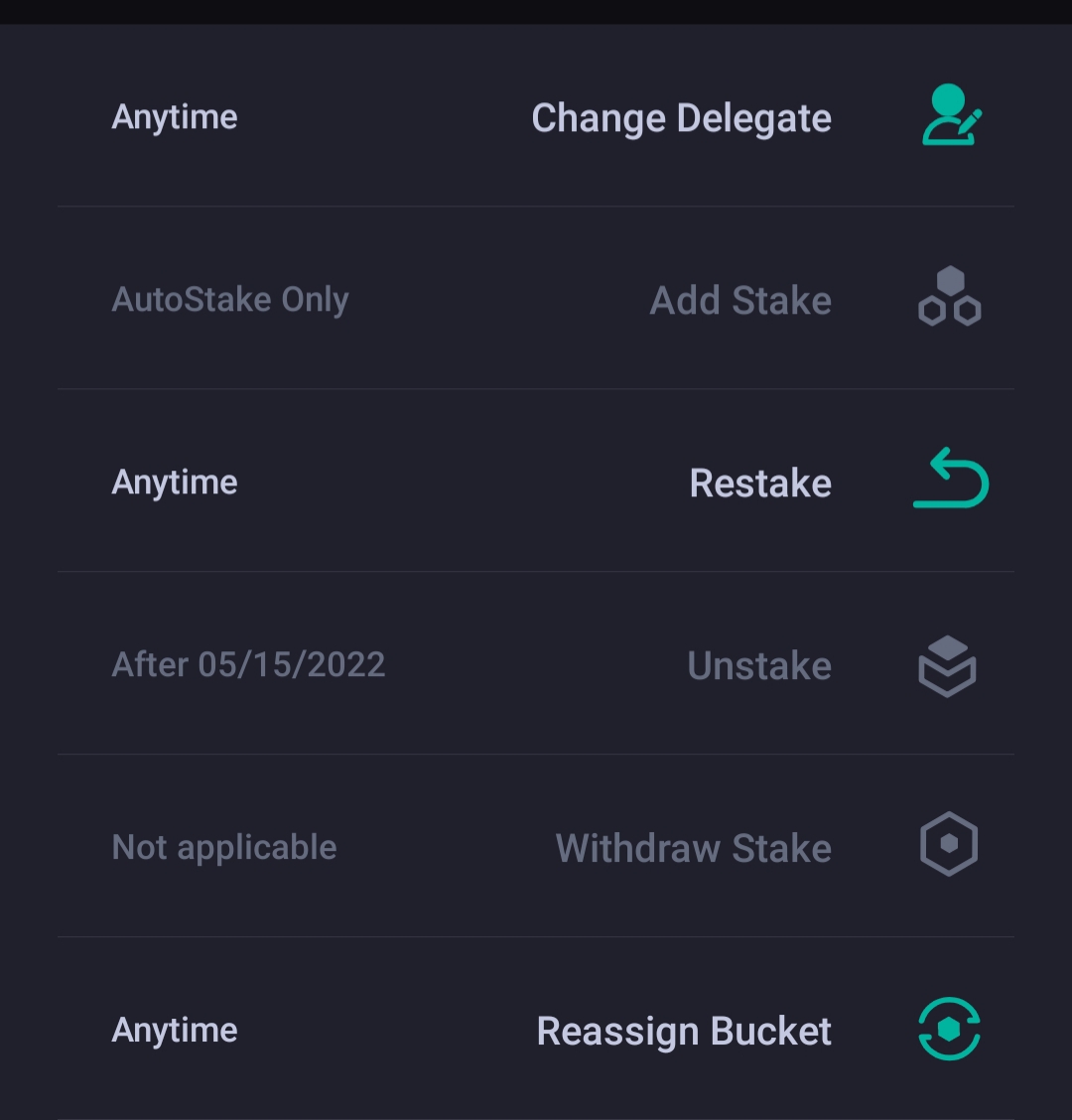Click the AutoStake Only availability text
Screen dimensions: 1072x1120
click(x=230, y=298)
